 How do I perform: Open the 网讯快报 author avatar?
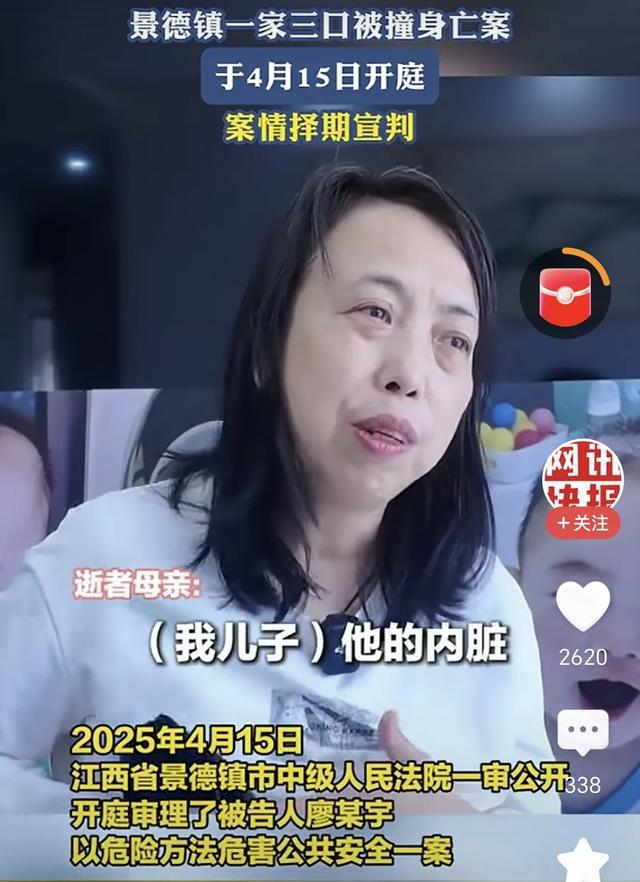click(x=582, y=472)
